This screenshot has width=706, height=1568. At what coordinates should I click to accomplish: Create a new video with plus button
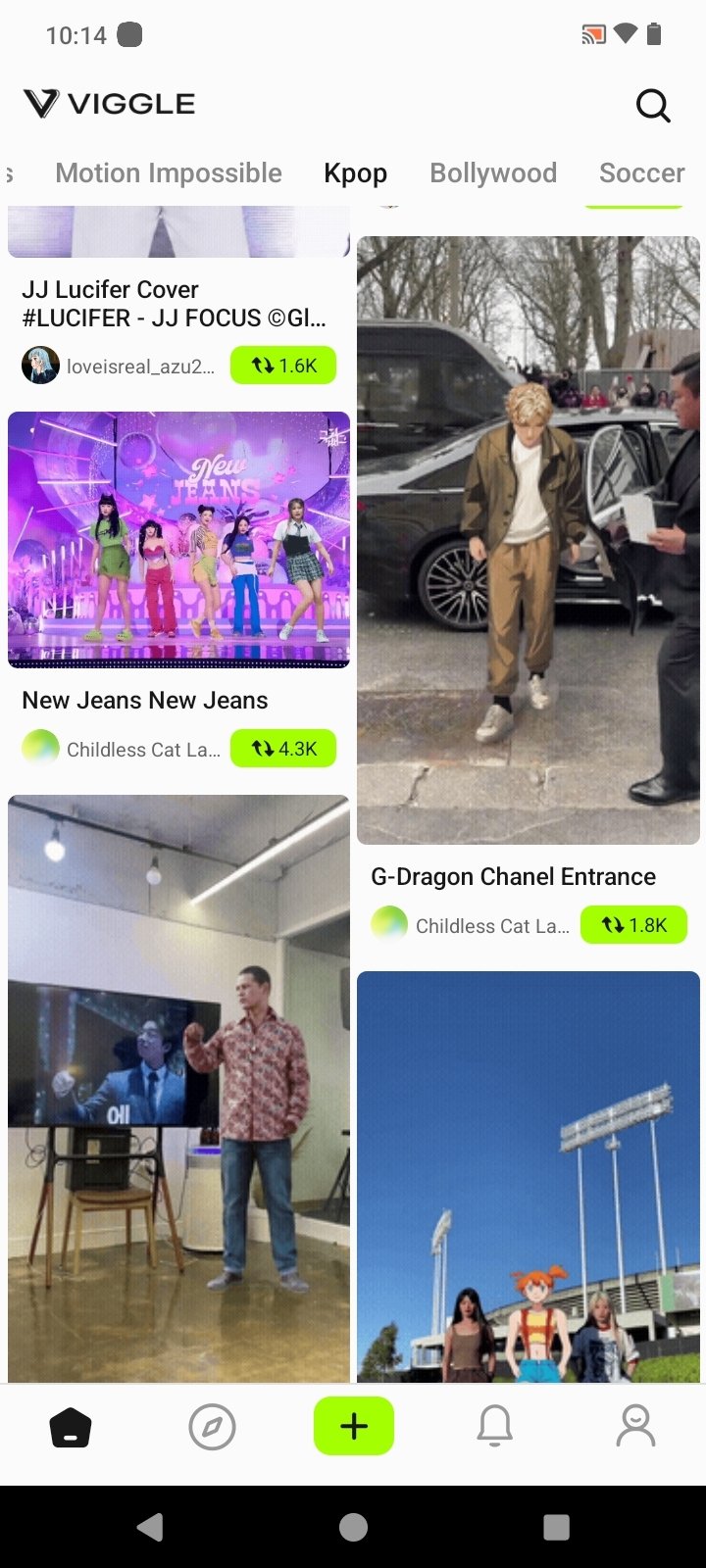354,1427
